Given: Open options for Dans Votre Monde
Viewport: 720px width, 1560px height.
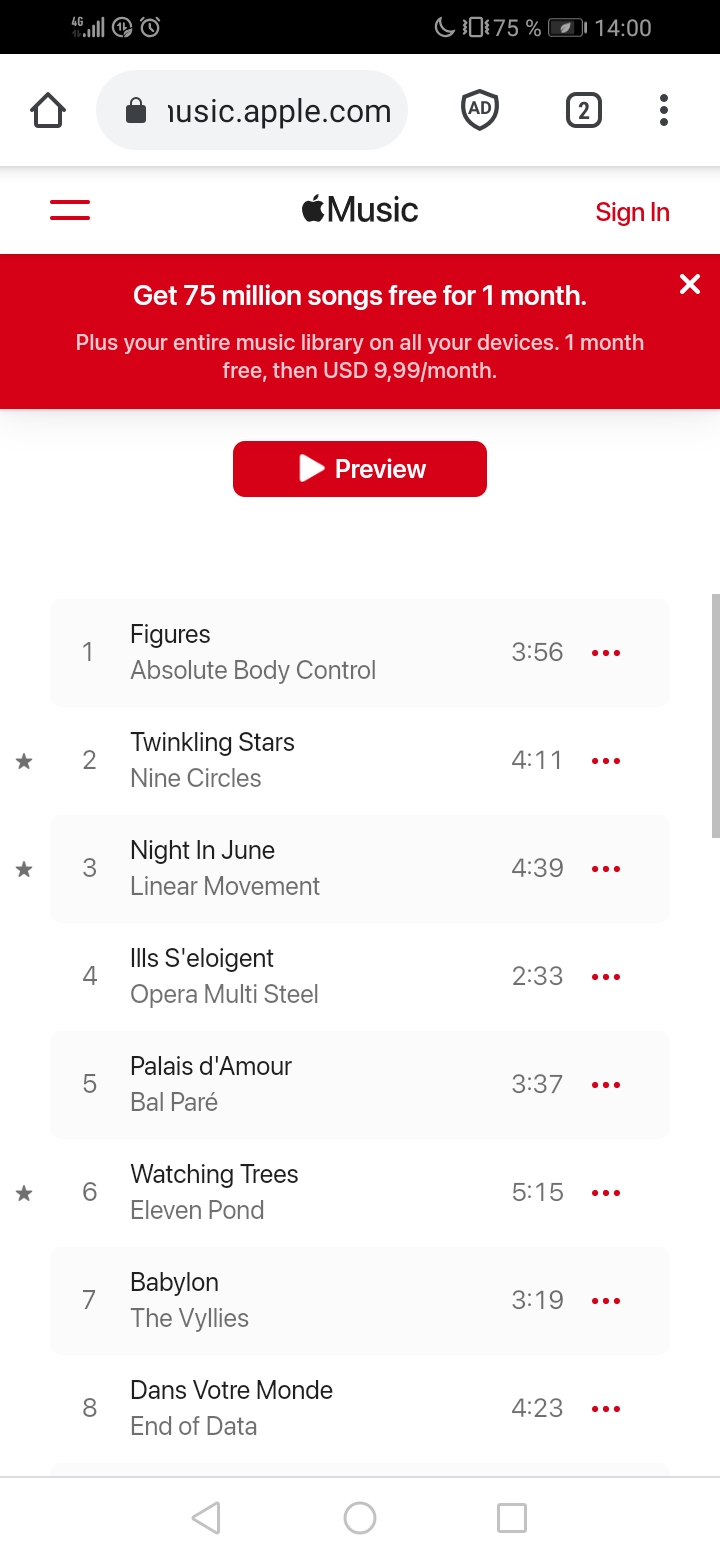Looking at the screenshot, I should [x=606, y=1409].
